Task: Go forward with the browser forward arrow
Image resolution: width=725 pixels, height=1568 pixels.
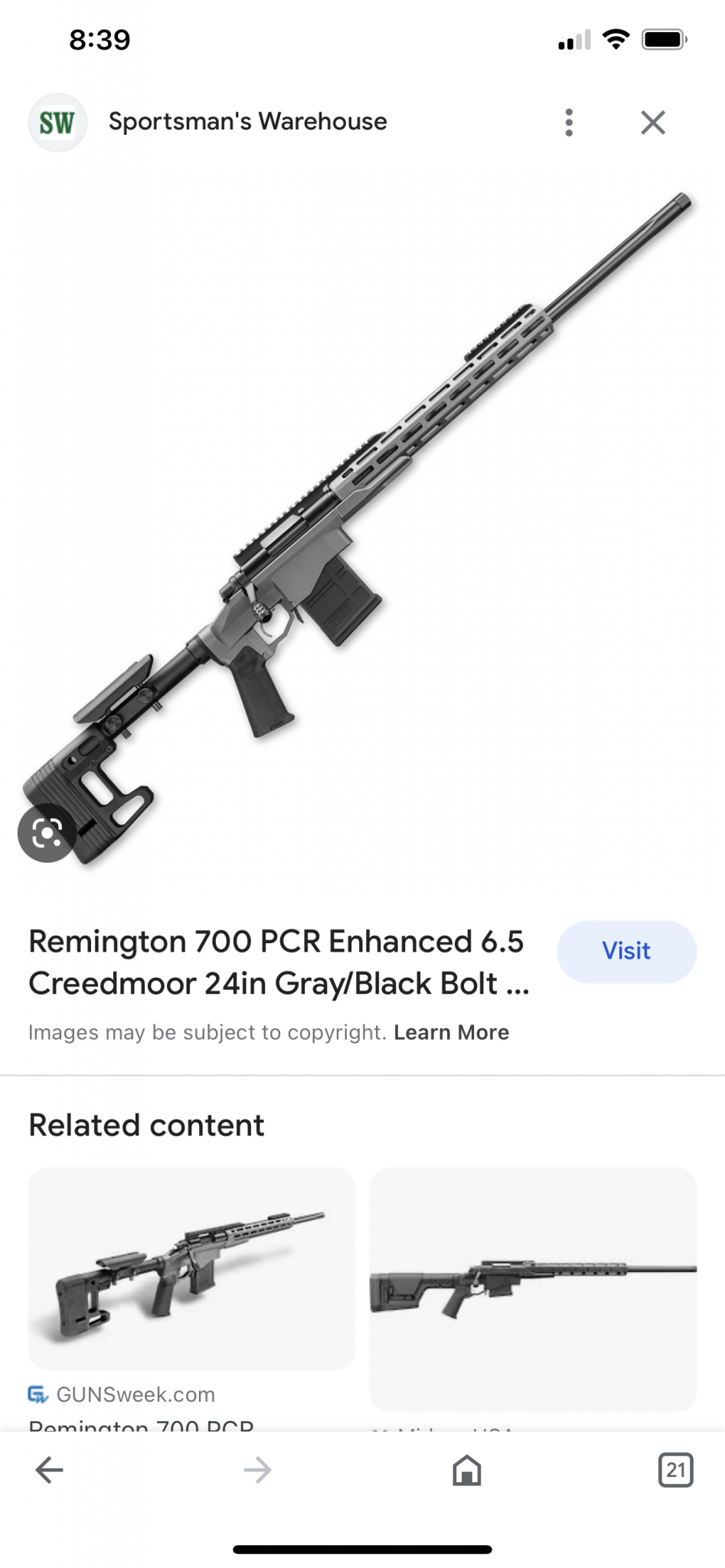Action: click(257, 1470)
